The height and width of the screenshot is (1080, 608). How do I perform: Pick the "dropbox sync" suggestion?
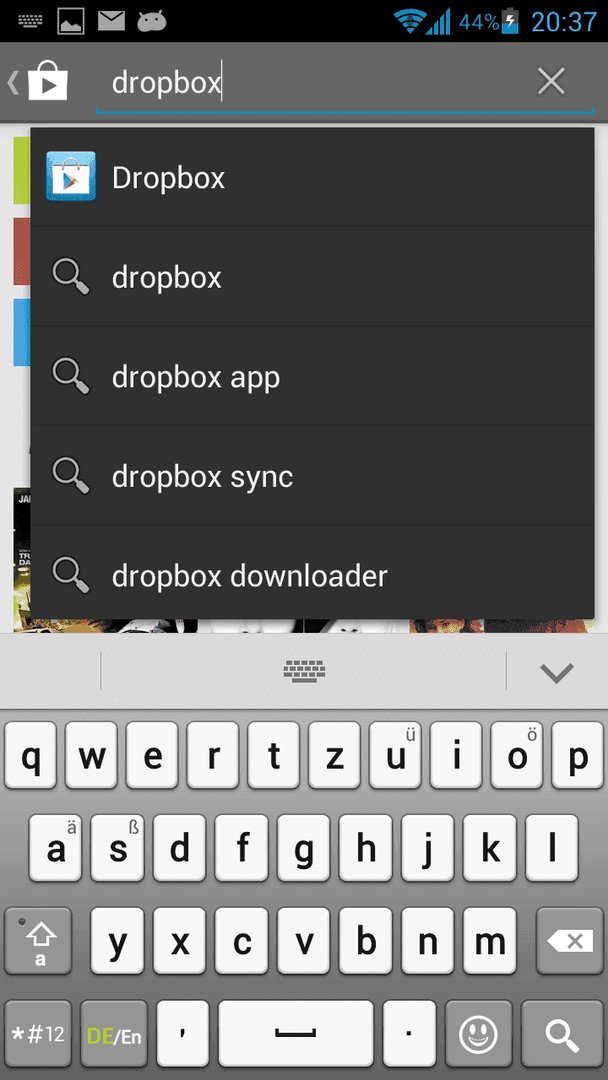pos(312,476)
